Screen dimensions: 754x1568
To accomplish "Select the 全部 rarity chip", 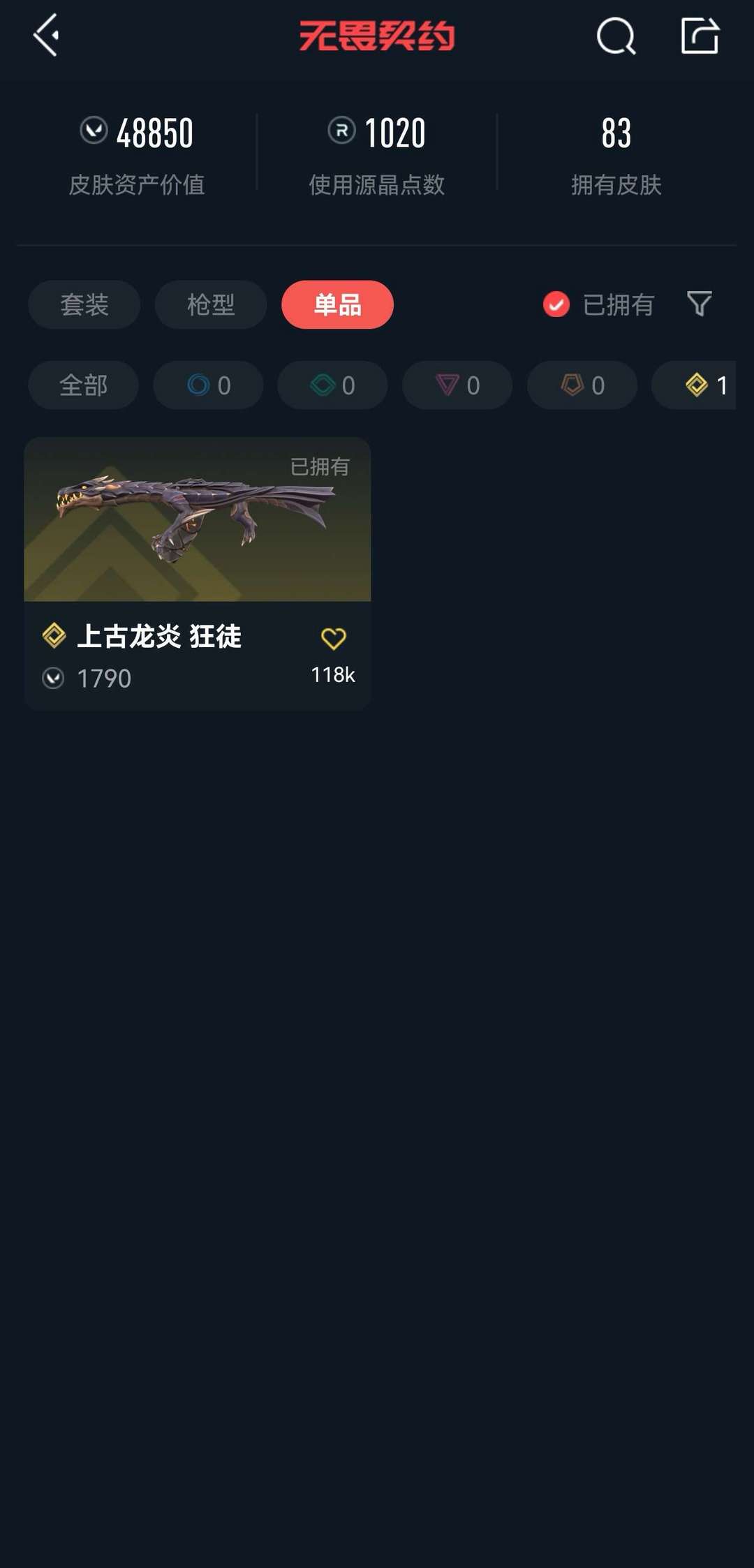I will tap(83, 385).
